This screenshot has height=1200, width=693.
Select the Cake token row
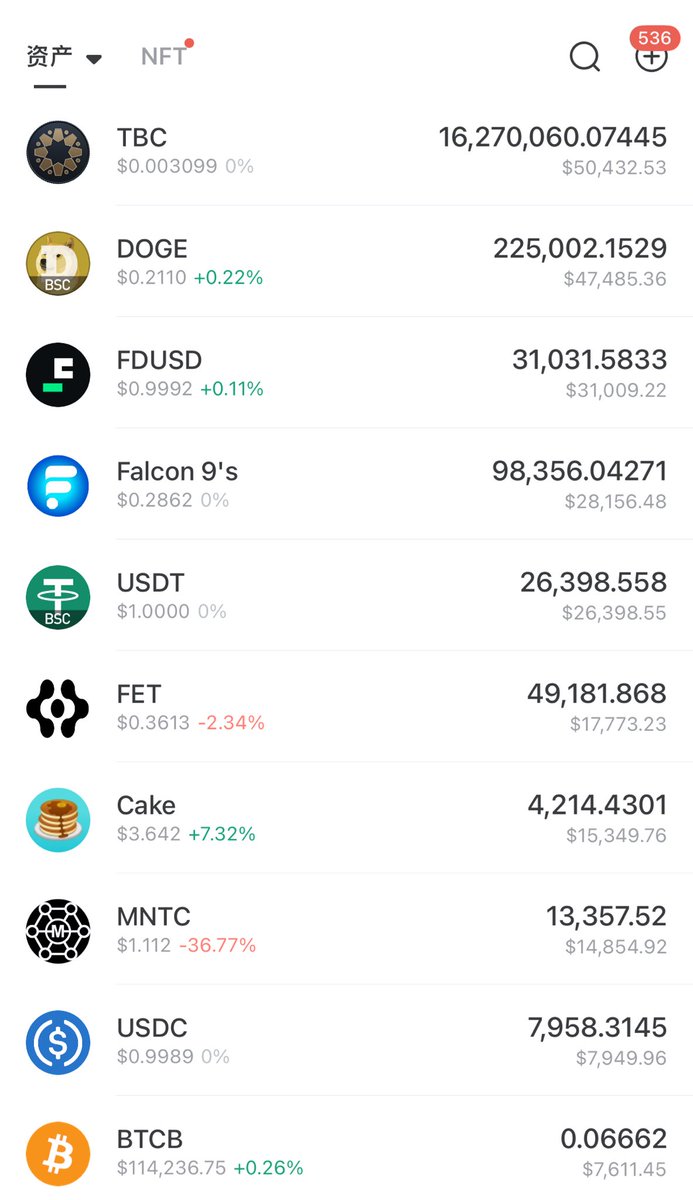pyautogui.click(x=346, y=818)
